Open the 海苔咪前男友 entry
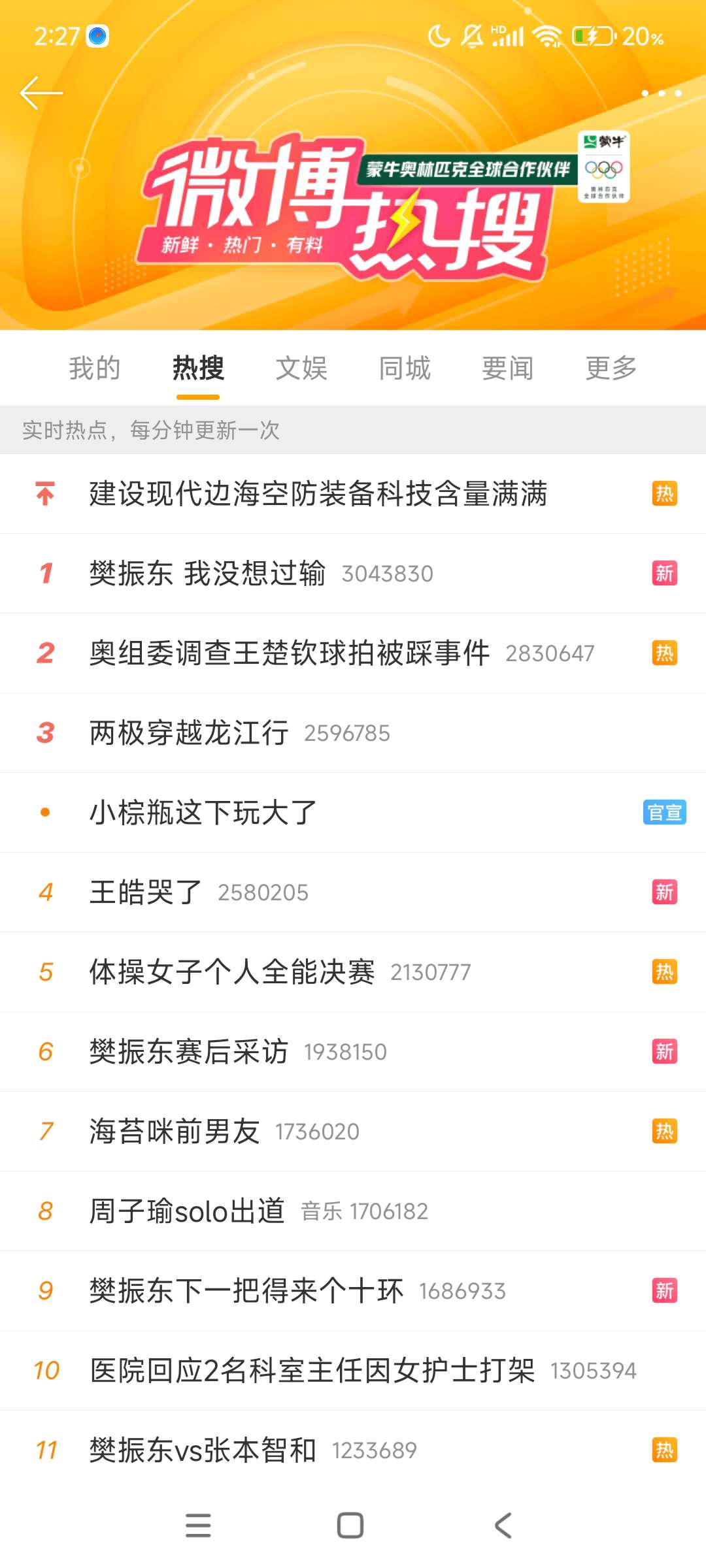 (175, 1132)
